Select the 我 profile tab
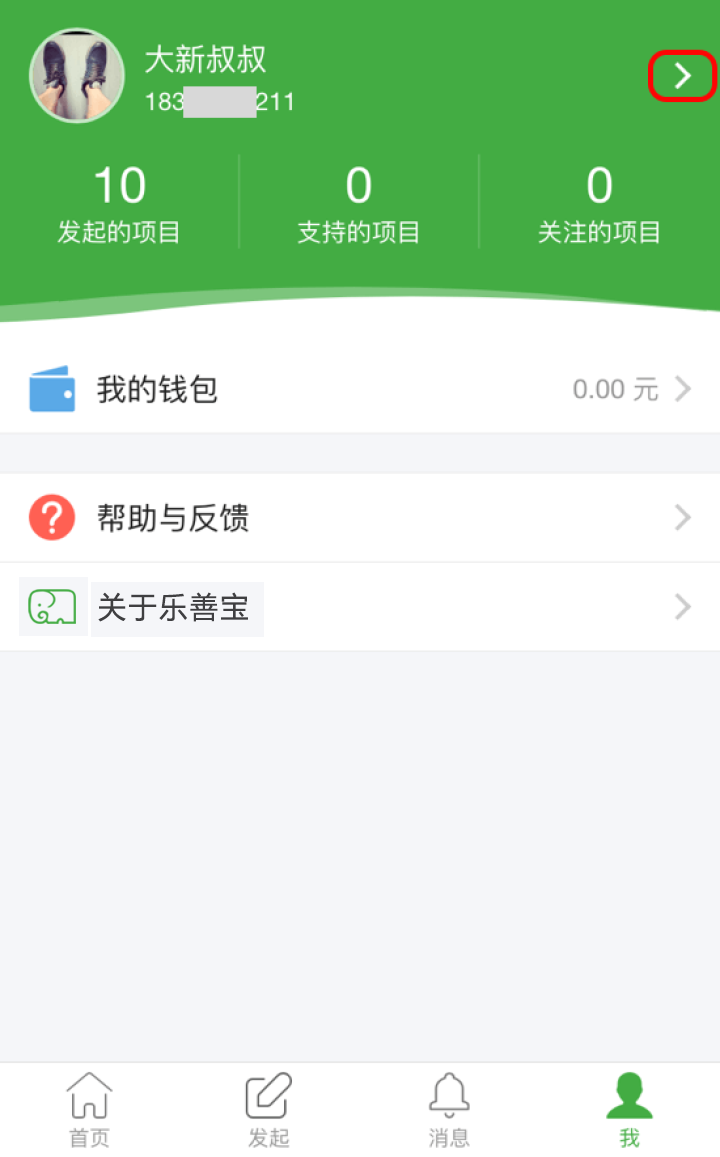This screenshot has height=1157, width=720. 629,1110
